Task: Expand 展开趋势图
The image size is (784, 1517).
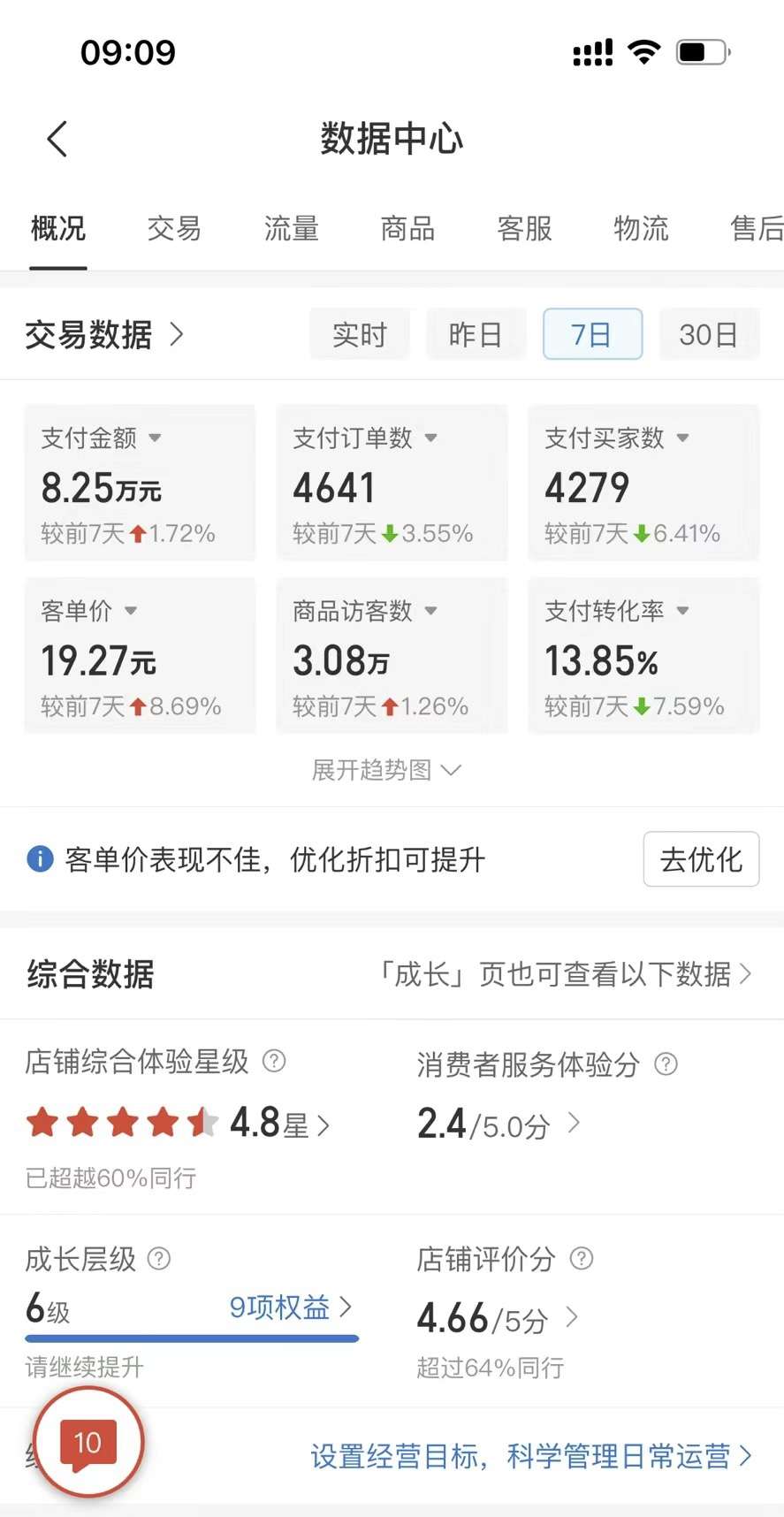Action: [x=386, y=770]
